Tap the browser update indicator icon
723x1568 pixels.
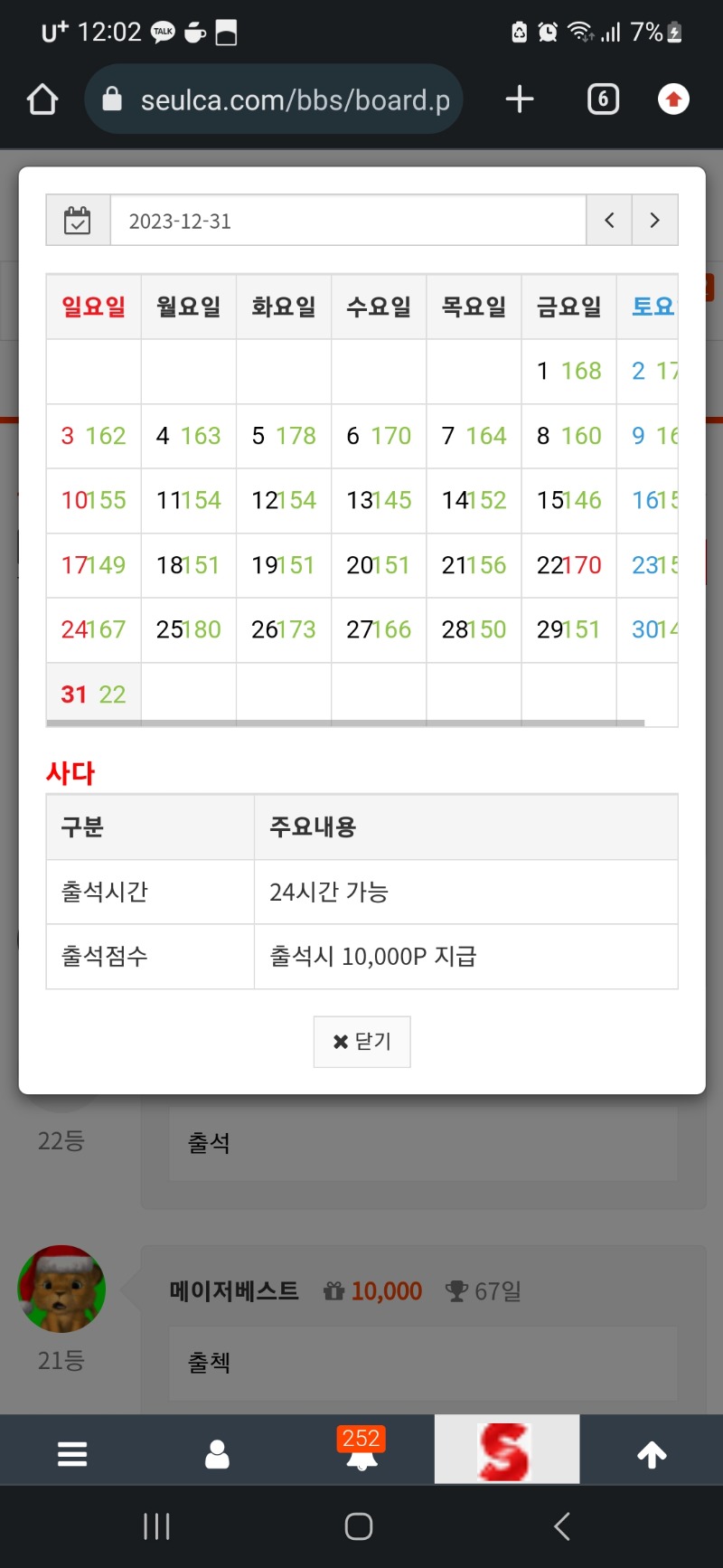(673, 99)
